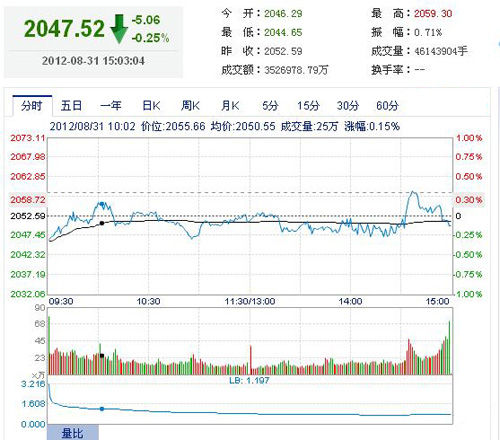Viewport: 500px width, 440px height.
Task: Tap the 量比 volume ratio indicator tab
Action: (x=73, y=432)
